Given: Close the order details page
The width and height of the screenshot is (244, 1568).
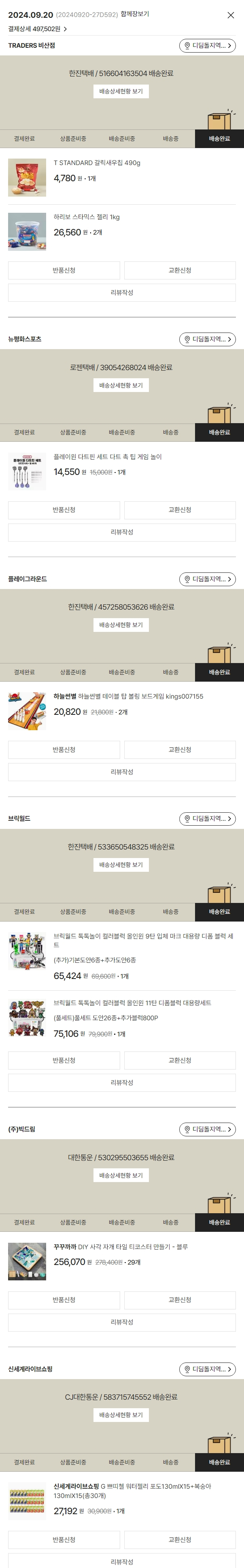Looking at the screenshot, I should (231, 15).
